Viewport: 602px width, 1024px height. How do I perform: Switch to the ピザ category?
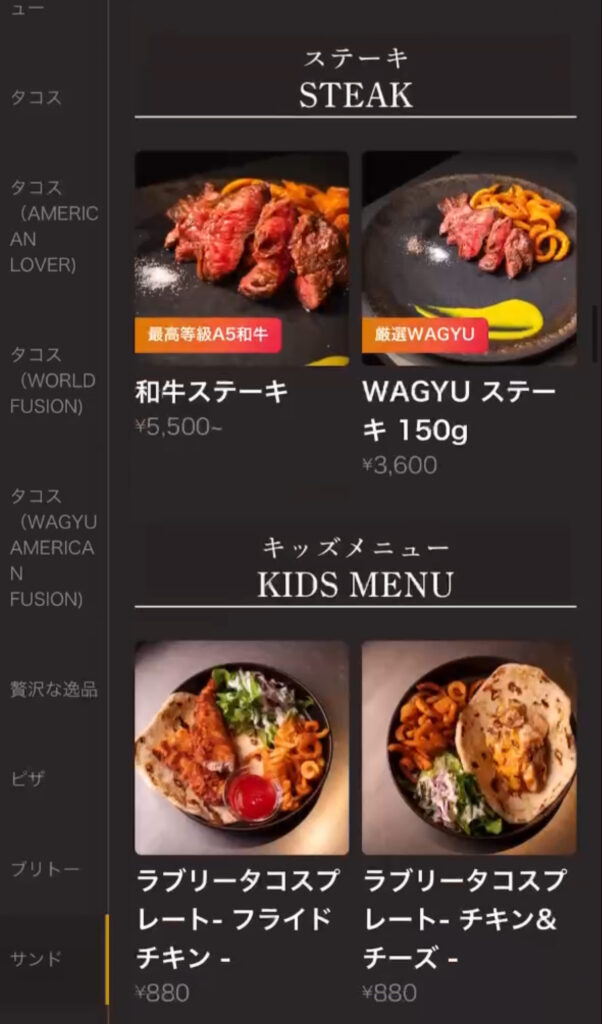[28, 779]
